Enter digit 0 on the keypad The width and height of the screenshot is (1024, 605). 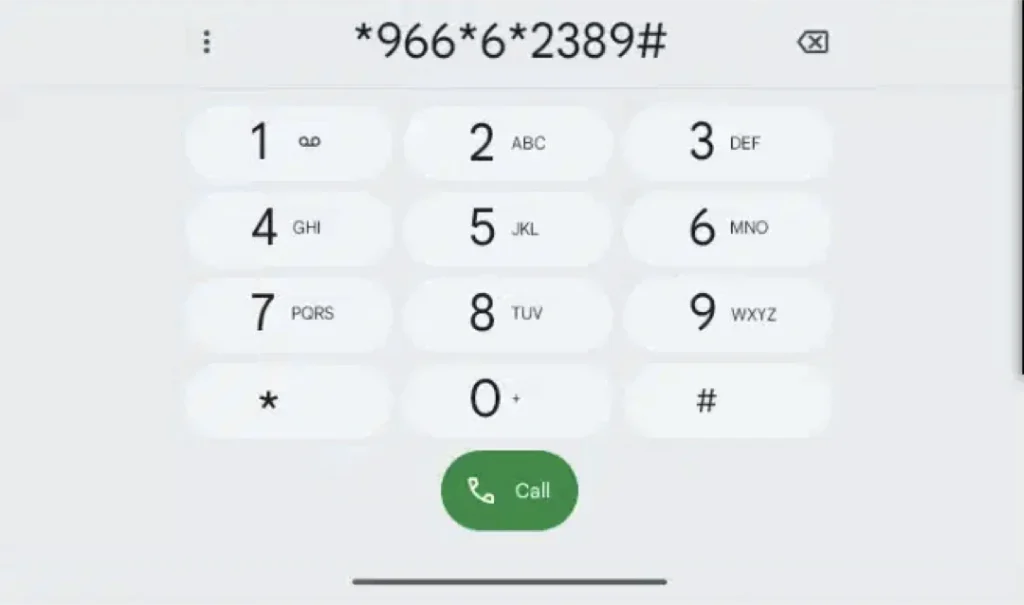tap(508, 401)
